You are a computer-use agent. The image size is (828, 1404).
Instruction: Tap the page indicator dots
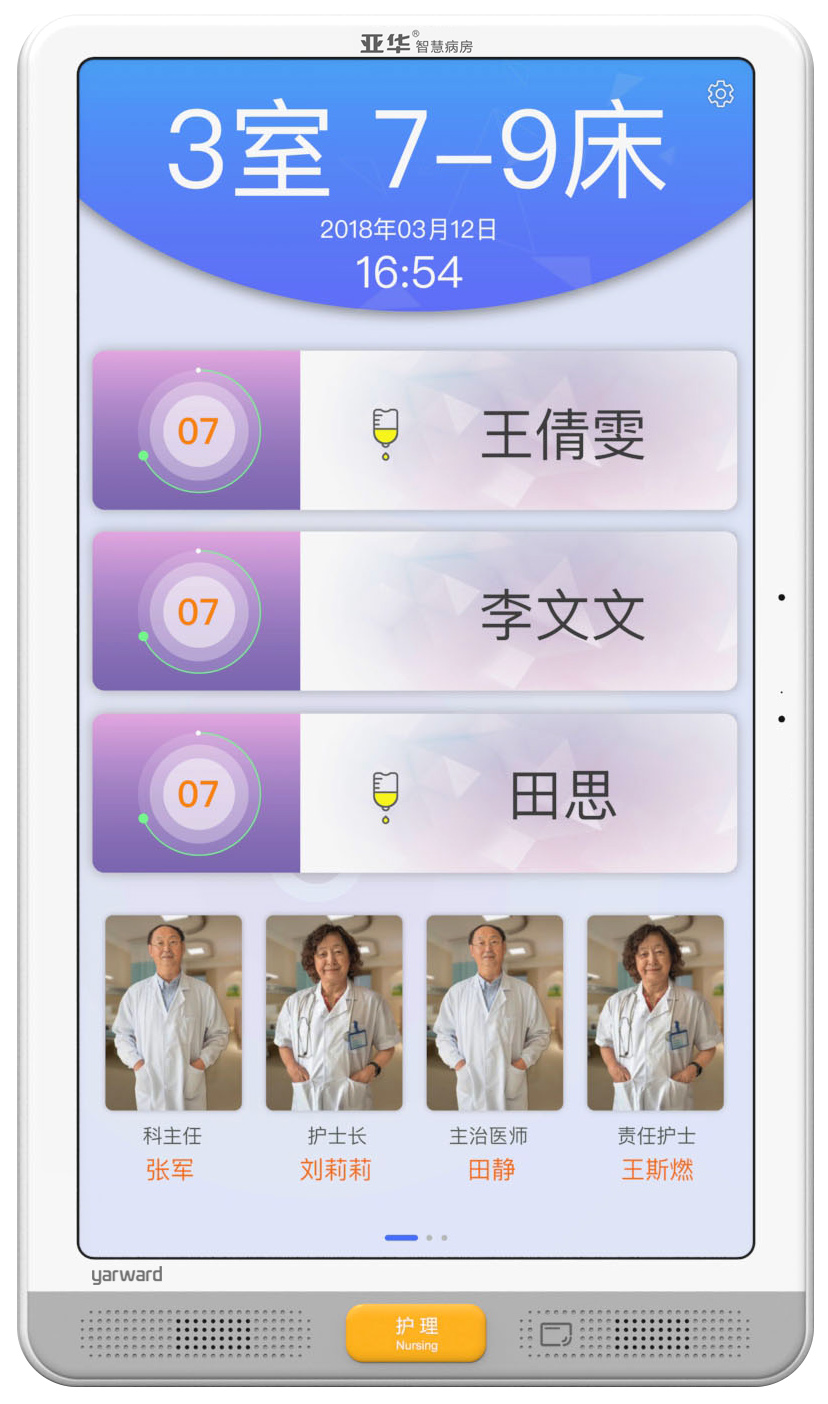(x=415, y=1238)
